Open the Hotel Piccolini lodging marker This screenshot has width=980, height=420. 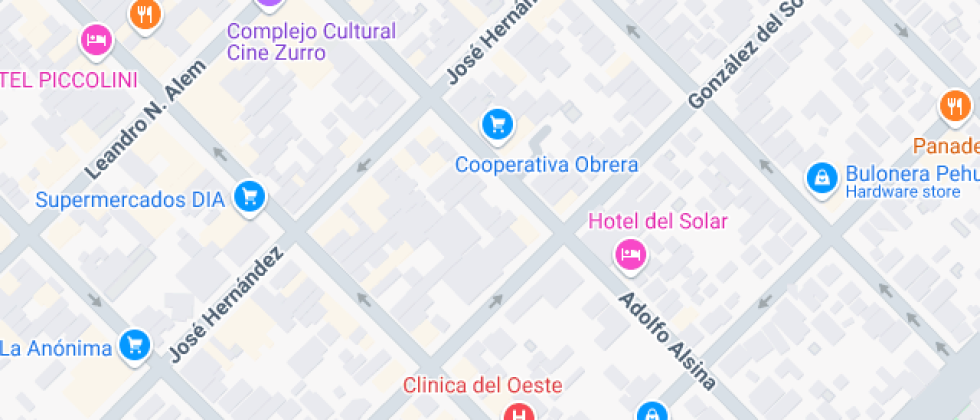click(x=96, y=39)
